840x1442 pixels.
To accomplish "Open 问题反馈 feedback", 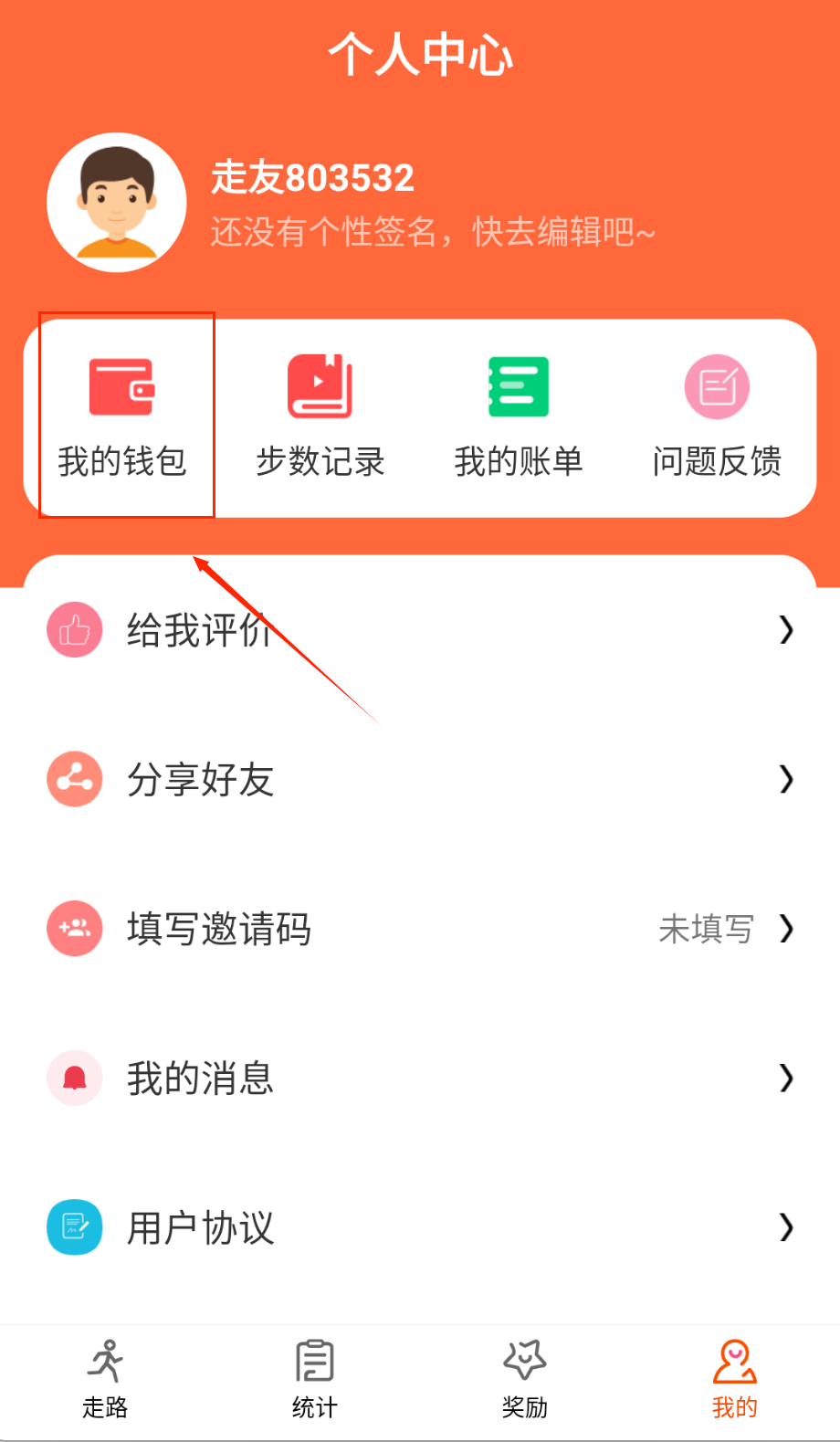I will pyautogui.click(x=717, y=416).
